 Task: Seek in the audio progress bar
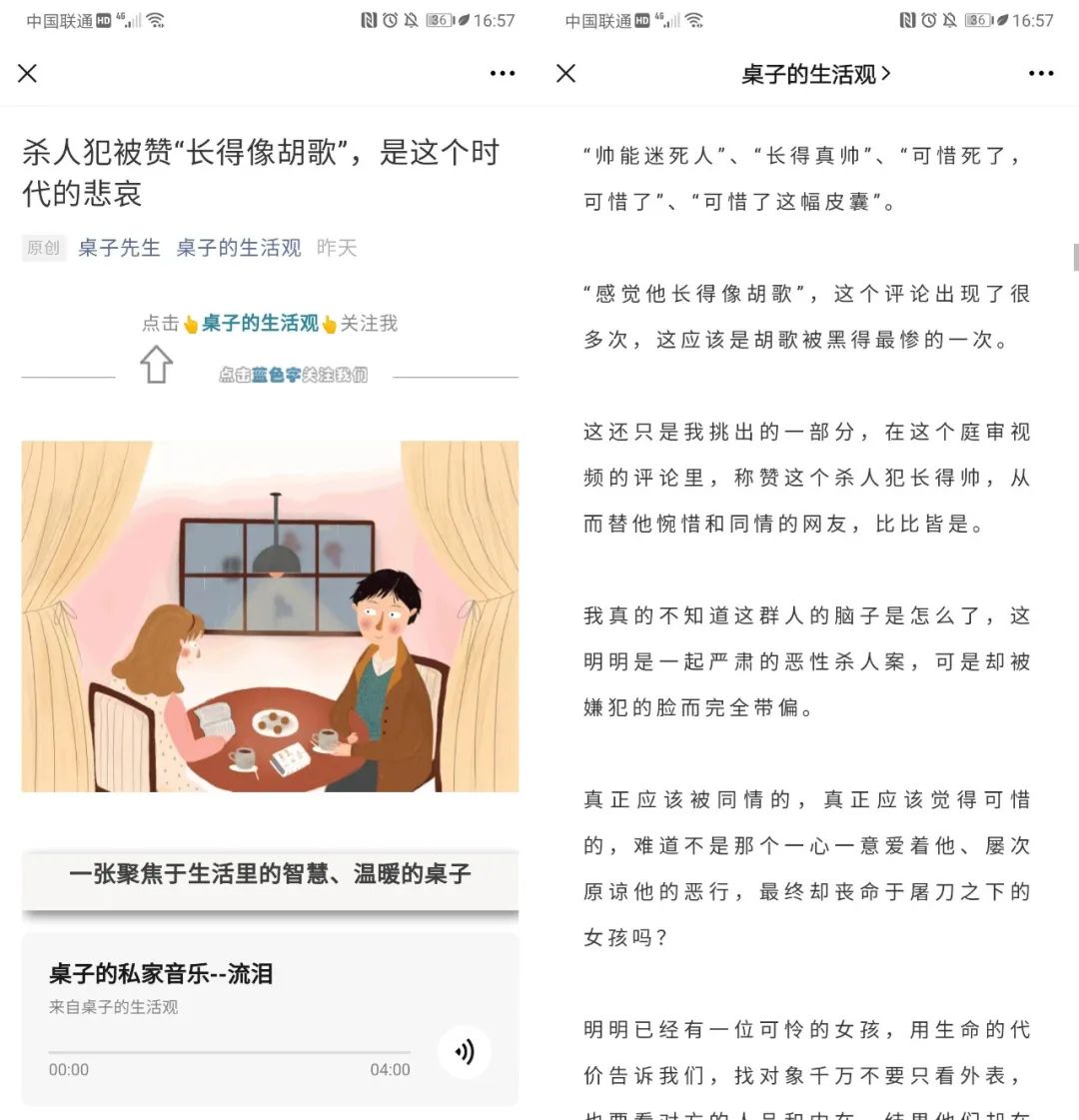(x=229, y=1052)
